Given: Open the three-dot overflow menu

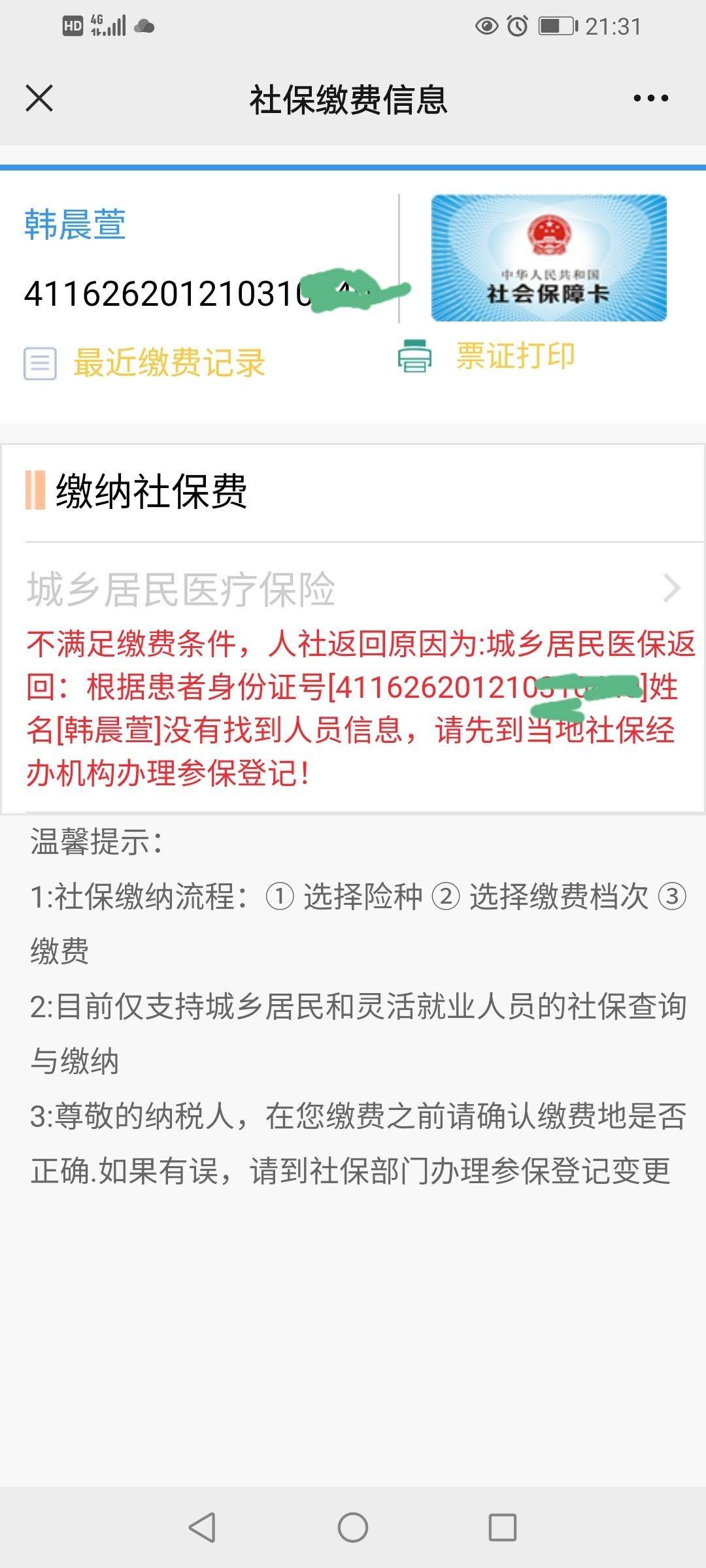Looking at the screenshot, I should (x=650, y=99).
